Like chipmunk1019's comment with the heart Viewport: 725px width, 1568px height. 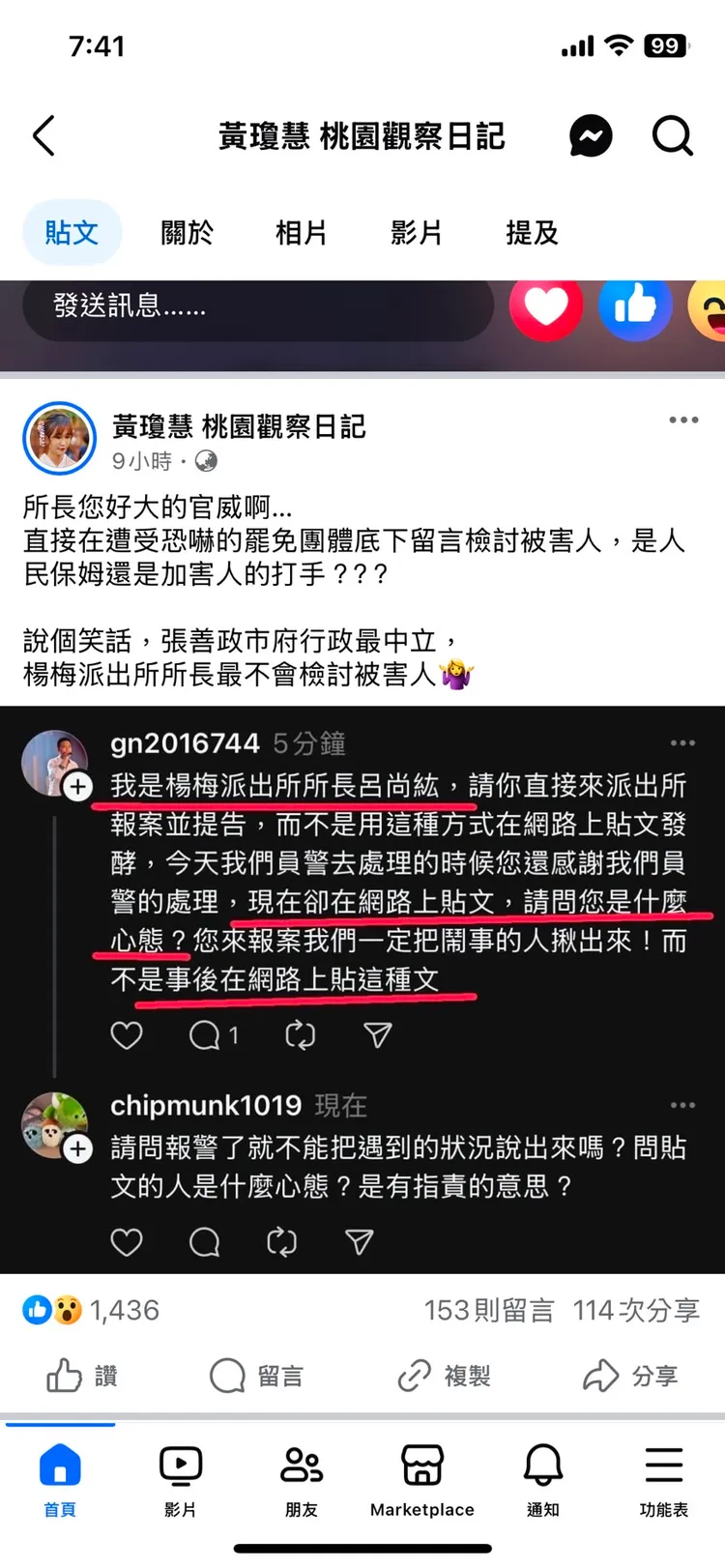(x=127, y=1241)
